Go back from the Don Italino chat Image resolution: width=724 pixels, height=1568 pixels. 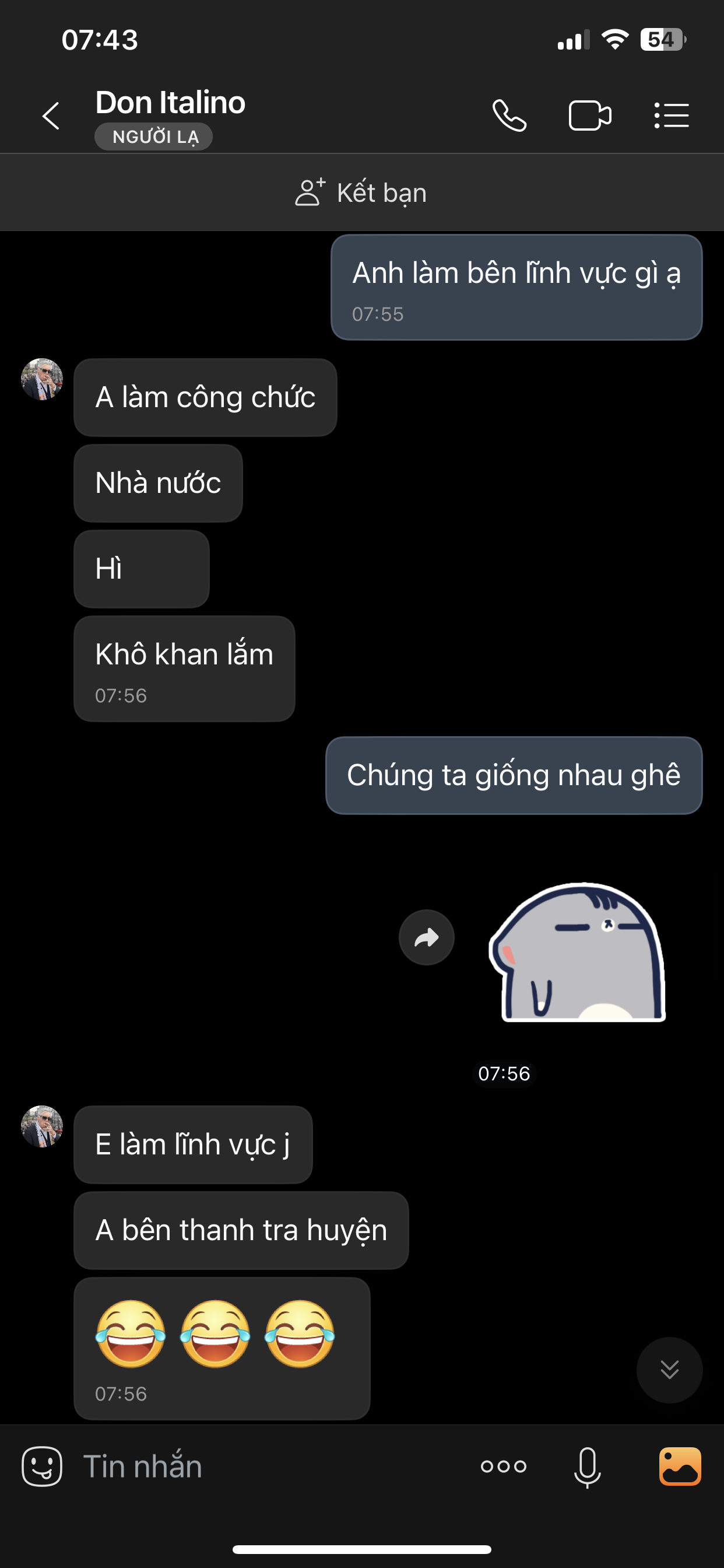click(51, 116)
